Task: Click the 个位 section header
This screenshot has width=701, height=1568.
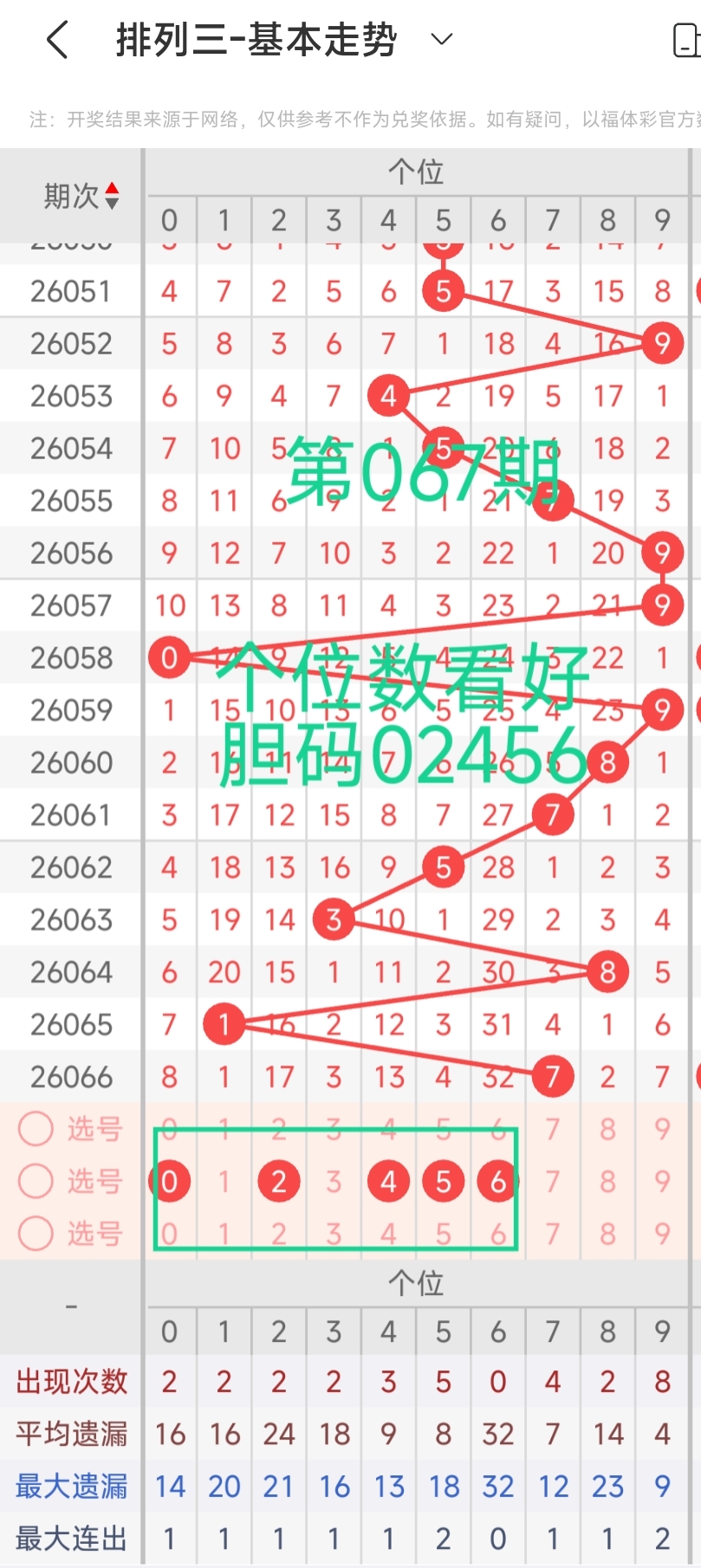Action: click(419, 172)
